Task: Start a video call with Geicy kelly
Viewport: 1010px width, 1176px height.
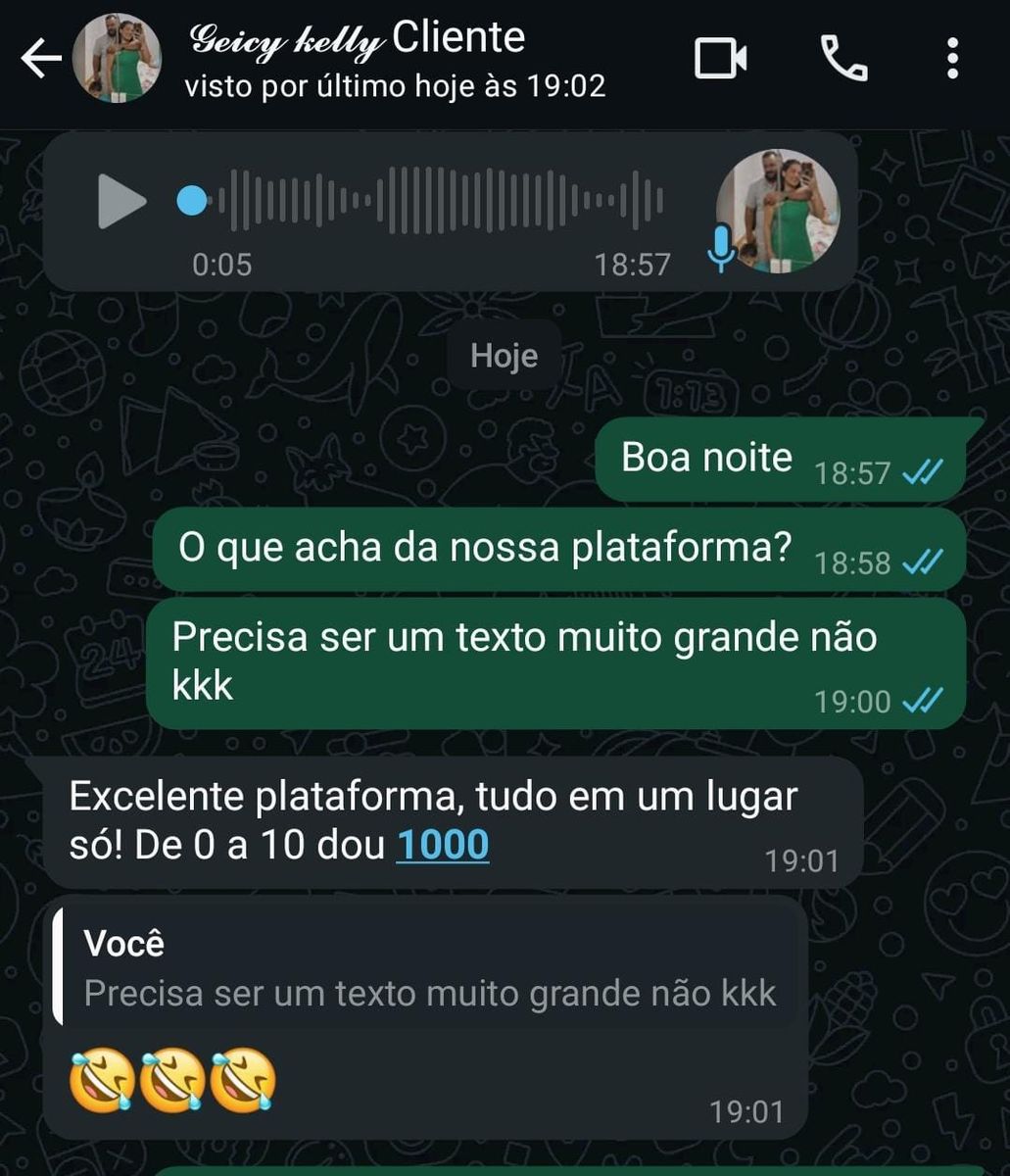Action: tap(720, 59)
